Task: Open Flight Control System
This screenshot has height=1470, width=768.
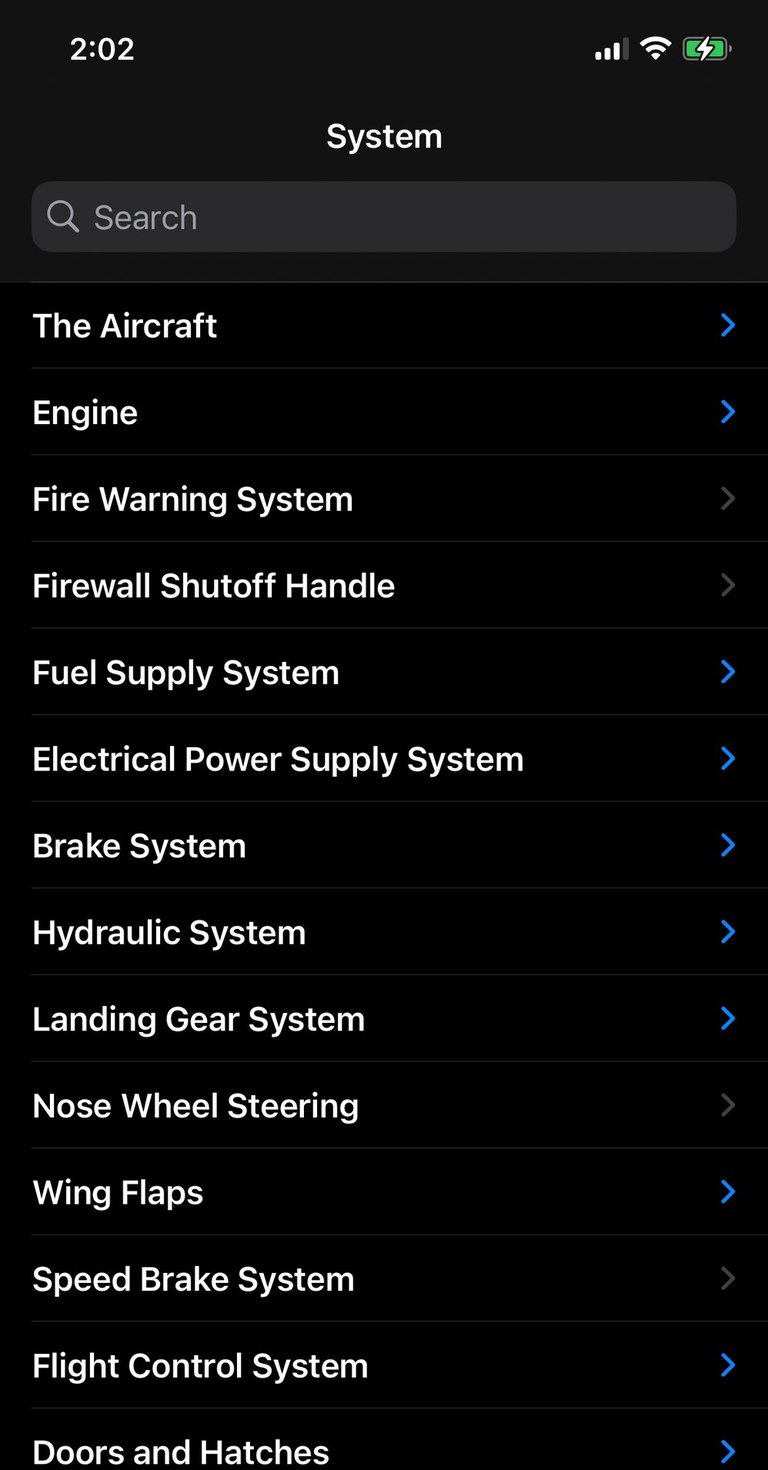Action: pyautogui.click(x=384, y=1366)
